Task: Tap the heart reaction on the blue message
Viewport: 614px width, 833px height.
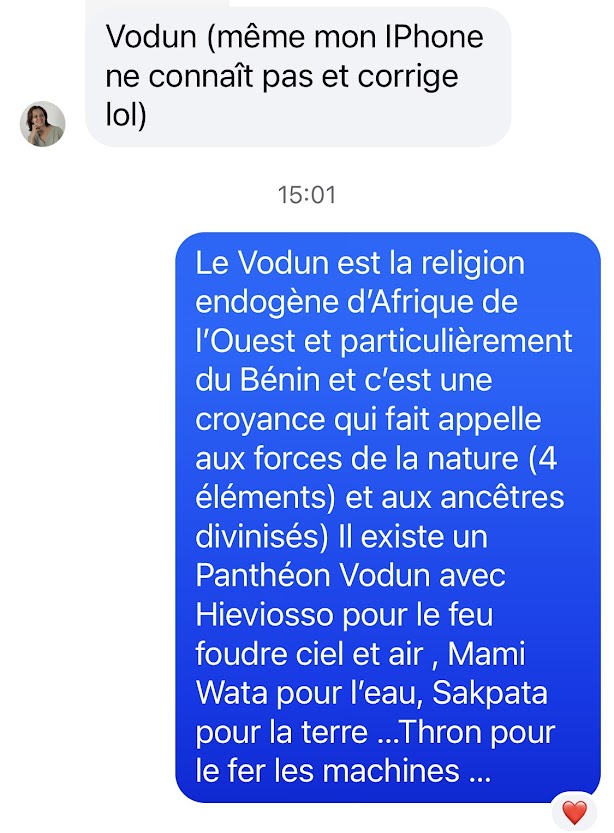Action: point(574,812)
